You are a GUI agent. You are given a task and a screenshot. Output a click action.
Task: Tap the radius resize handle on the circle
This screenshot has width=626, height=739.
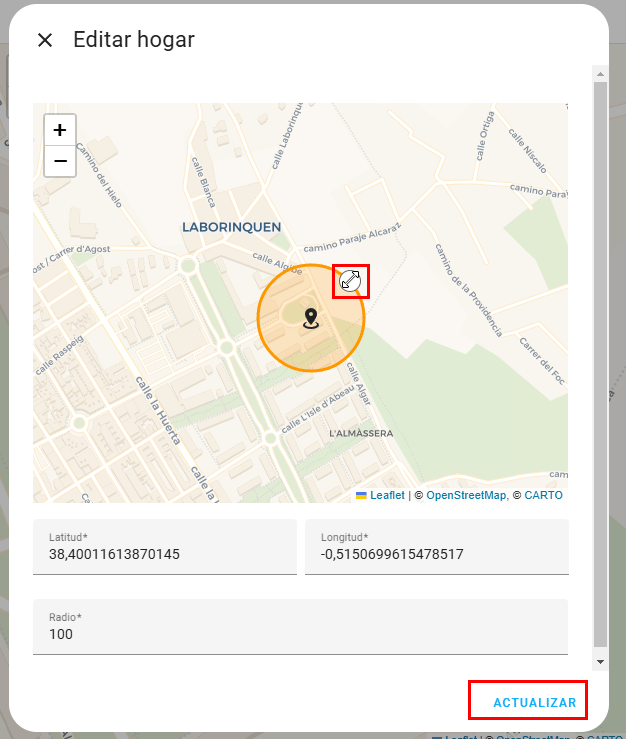(350, 281)
